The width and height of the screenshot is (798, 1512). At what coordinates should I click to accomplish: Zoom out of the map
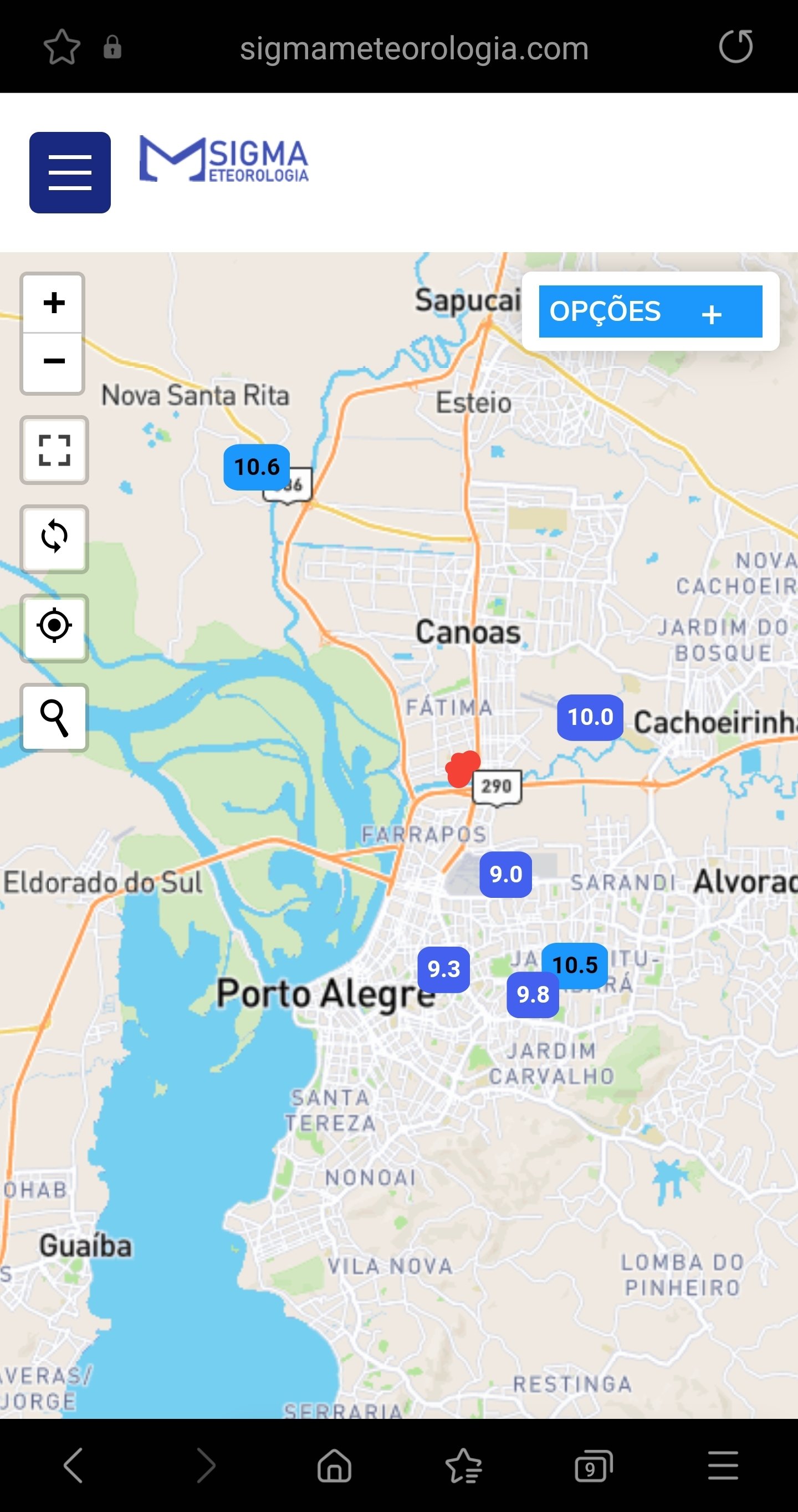(53, 361)
